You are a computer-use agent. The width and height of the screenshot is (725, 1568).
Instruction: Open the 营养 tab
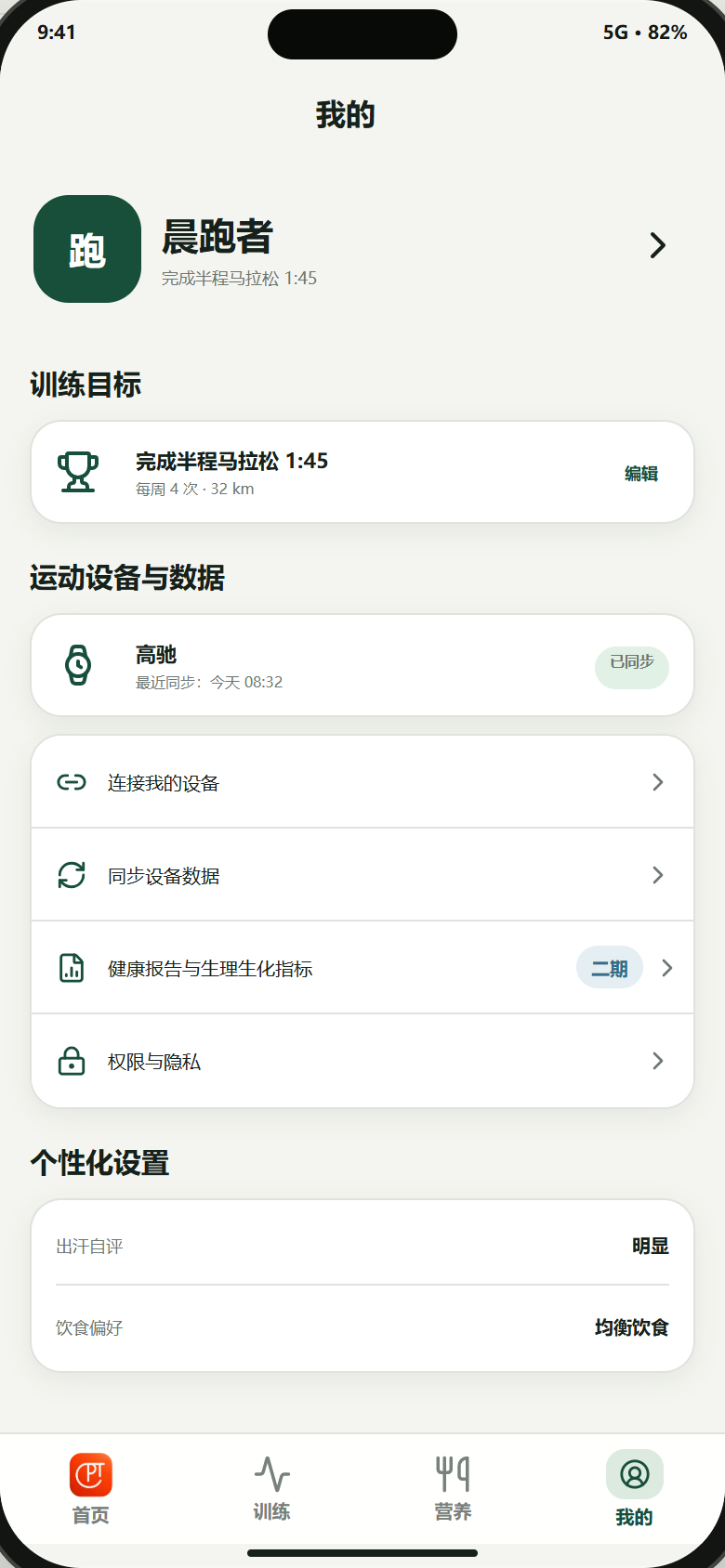click(453, 1489)
